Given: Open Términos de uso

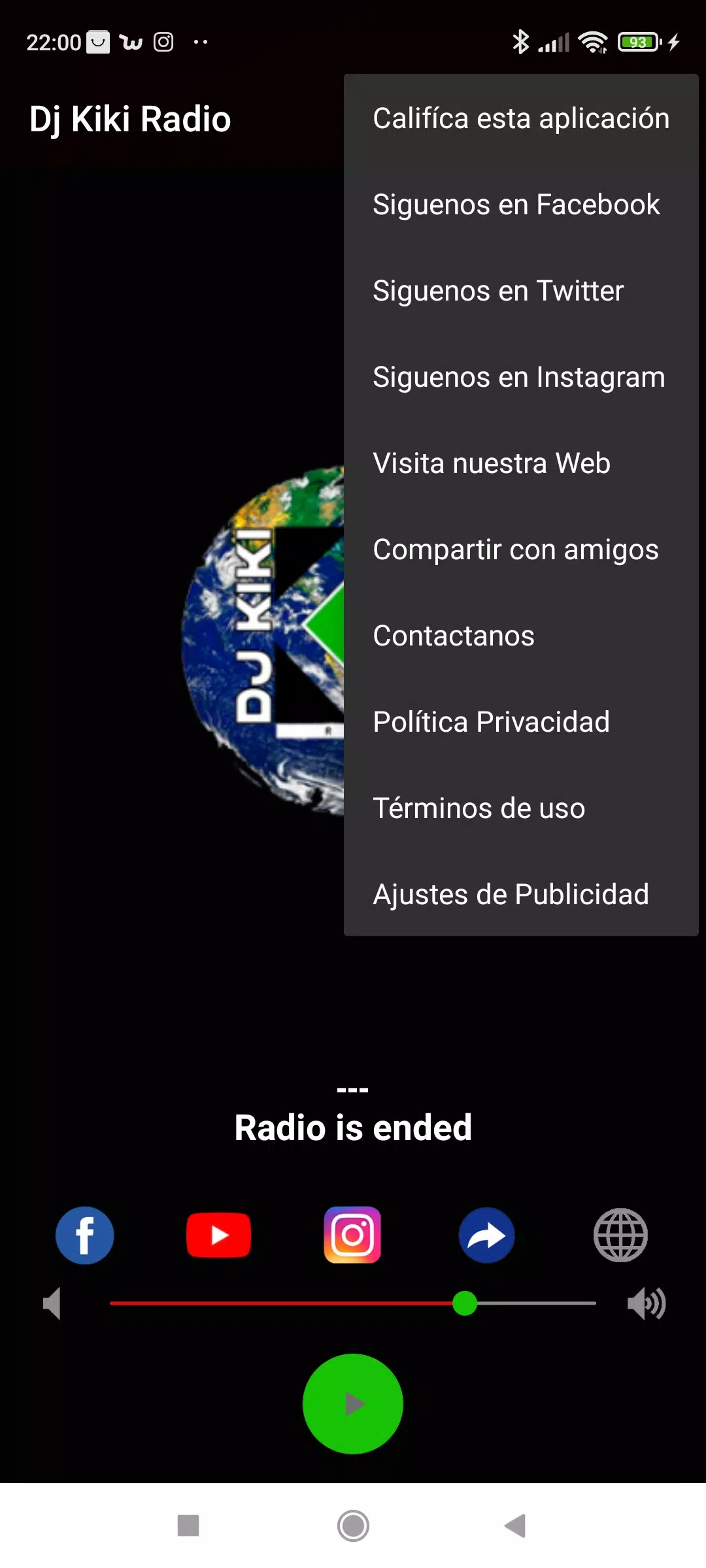Looking at the screenshot, I should 479,809.
